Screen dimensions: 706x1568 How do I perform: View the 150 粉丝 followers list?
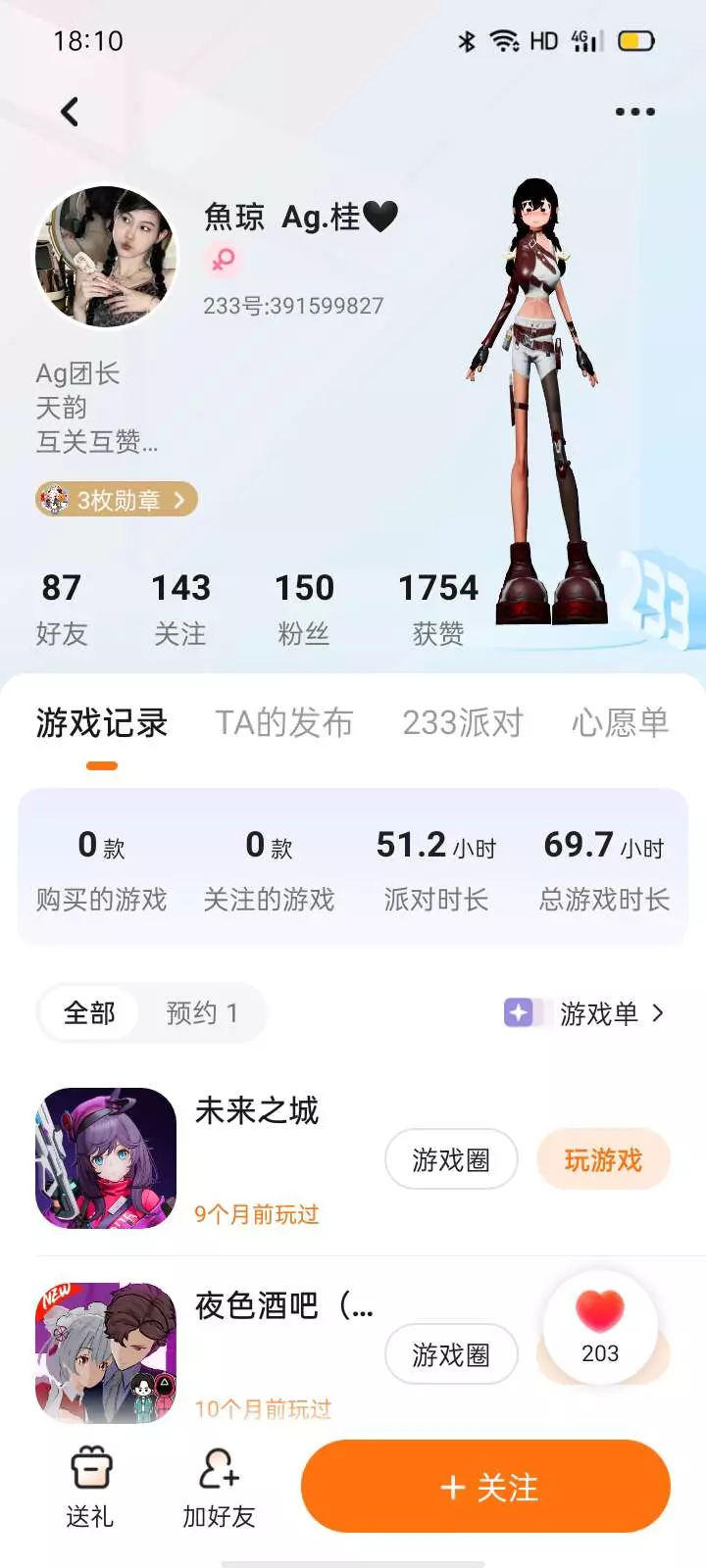[x=304, y=609]
